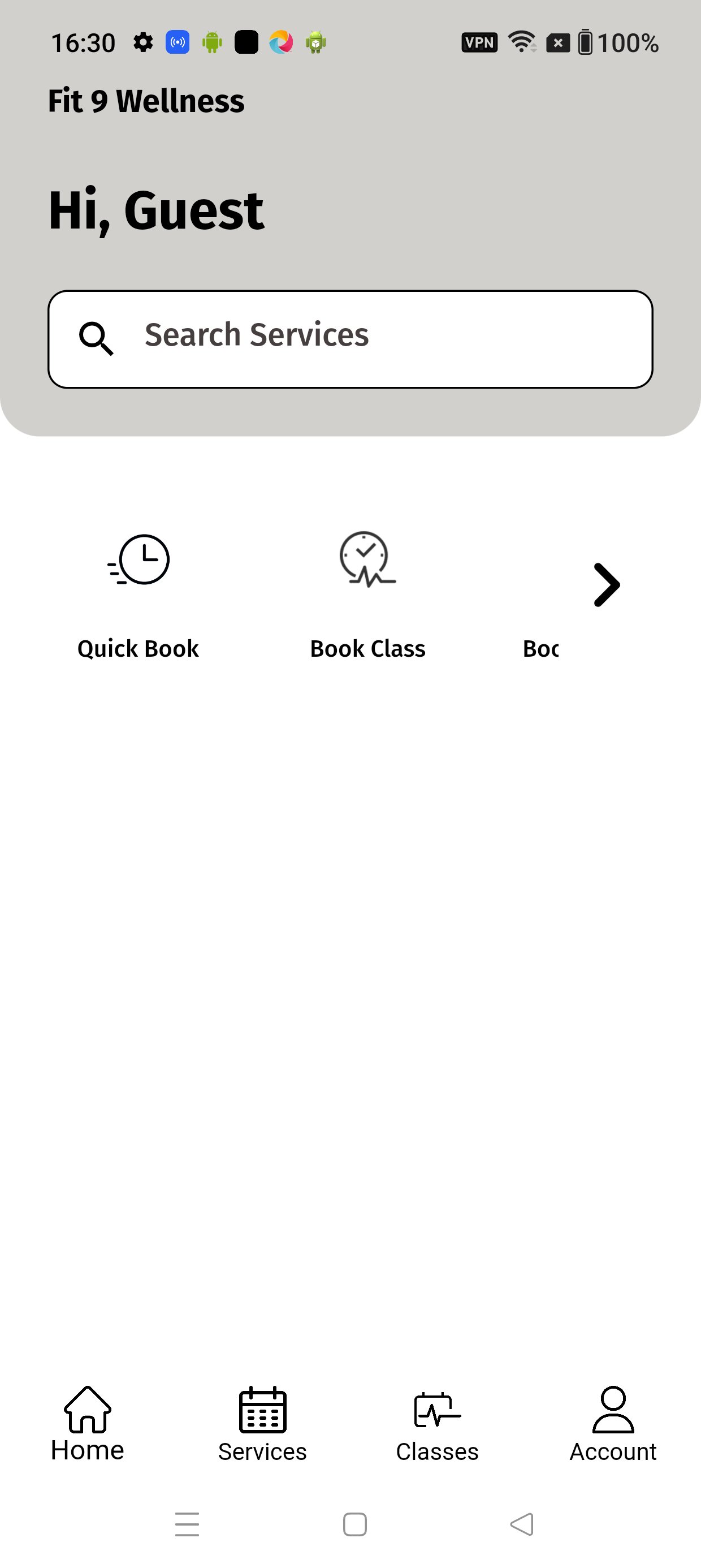Tap the VPN status bar icon

pos(479,42)
